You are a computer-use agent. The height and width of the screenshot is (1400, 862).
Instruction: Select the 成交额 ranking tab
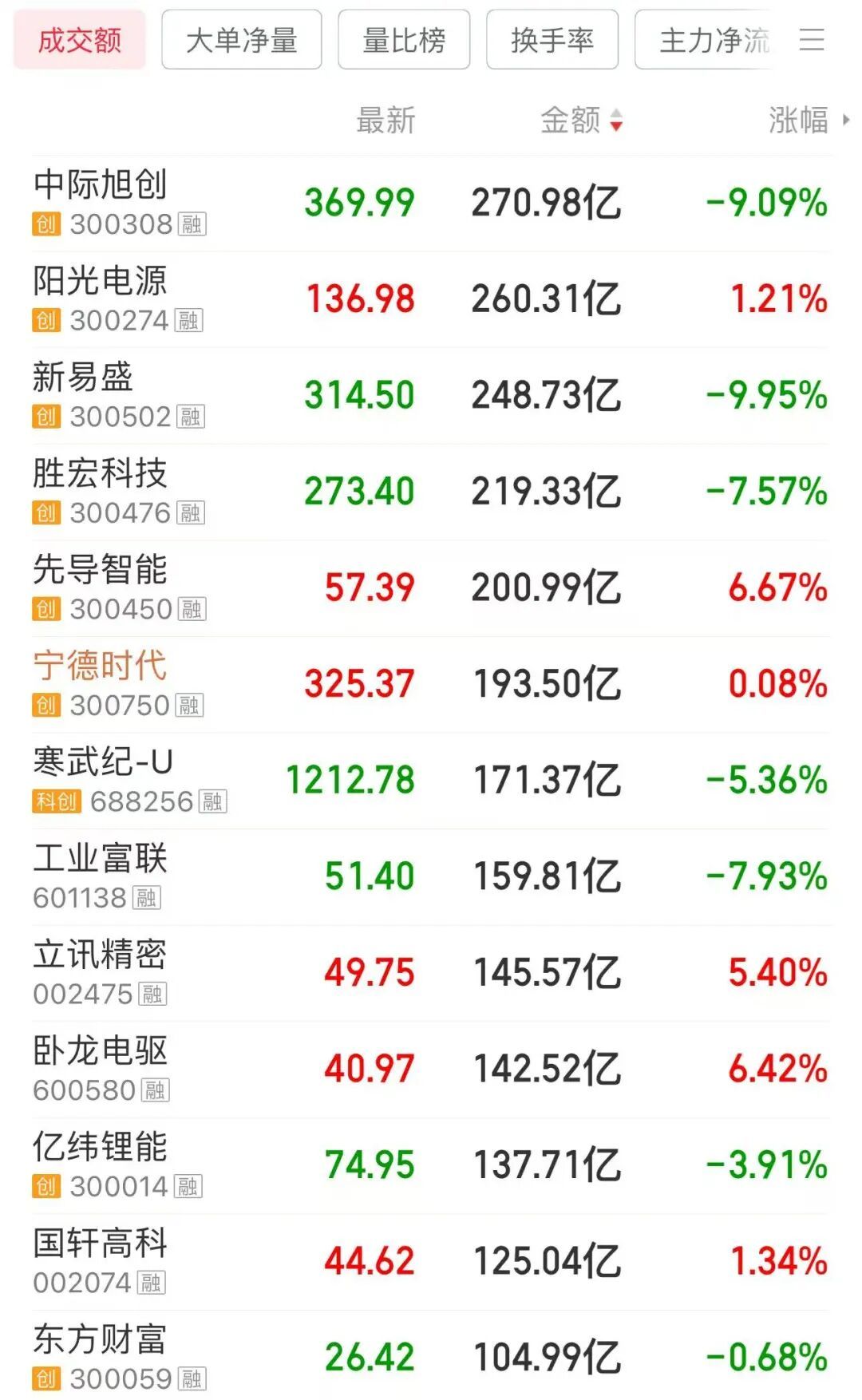point(80,40)
